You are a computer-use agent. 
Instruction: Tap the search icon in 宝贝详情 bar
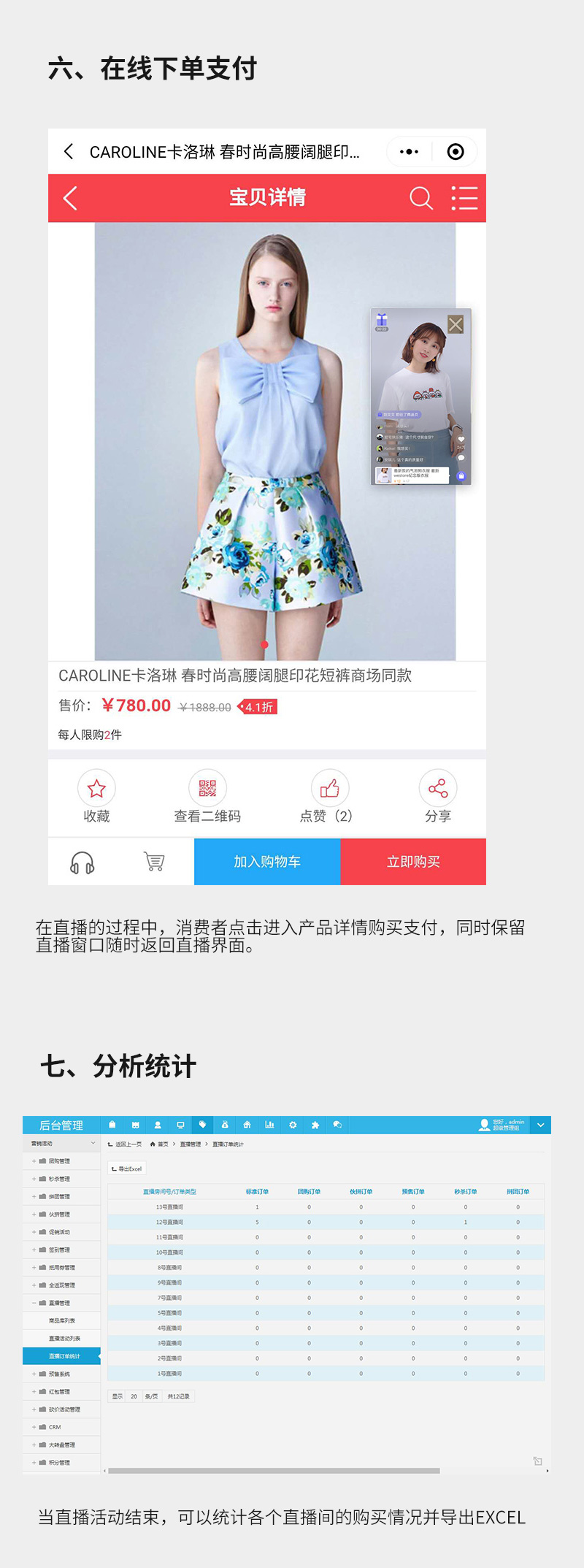pos(422,198)
